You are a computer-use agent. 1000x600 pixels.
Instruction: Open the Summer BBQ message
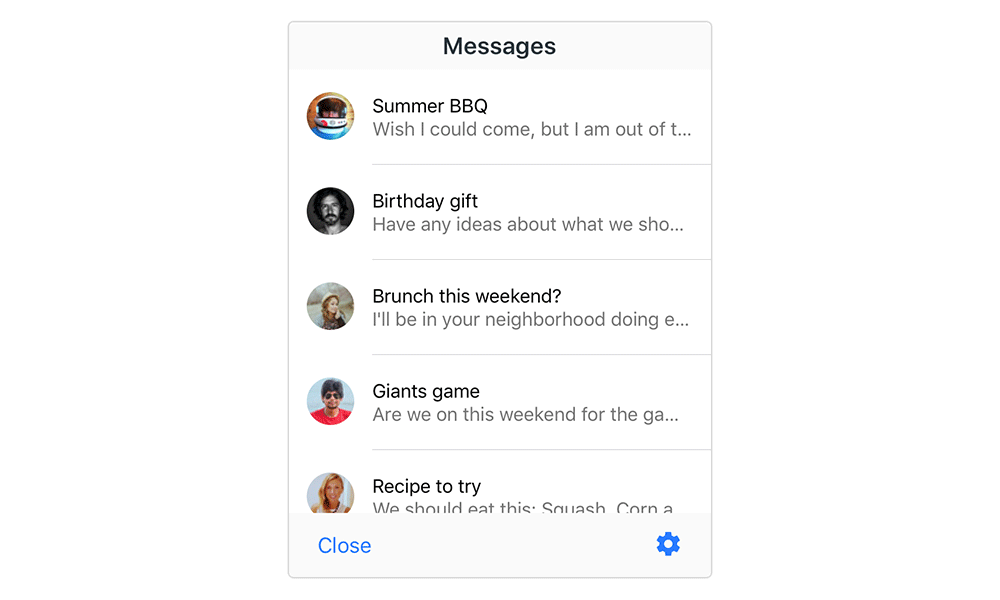[x=500, y=117]
